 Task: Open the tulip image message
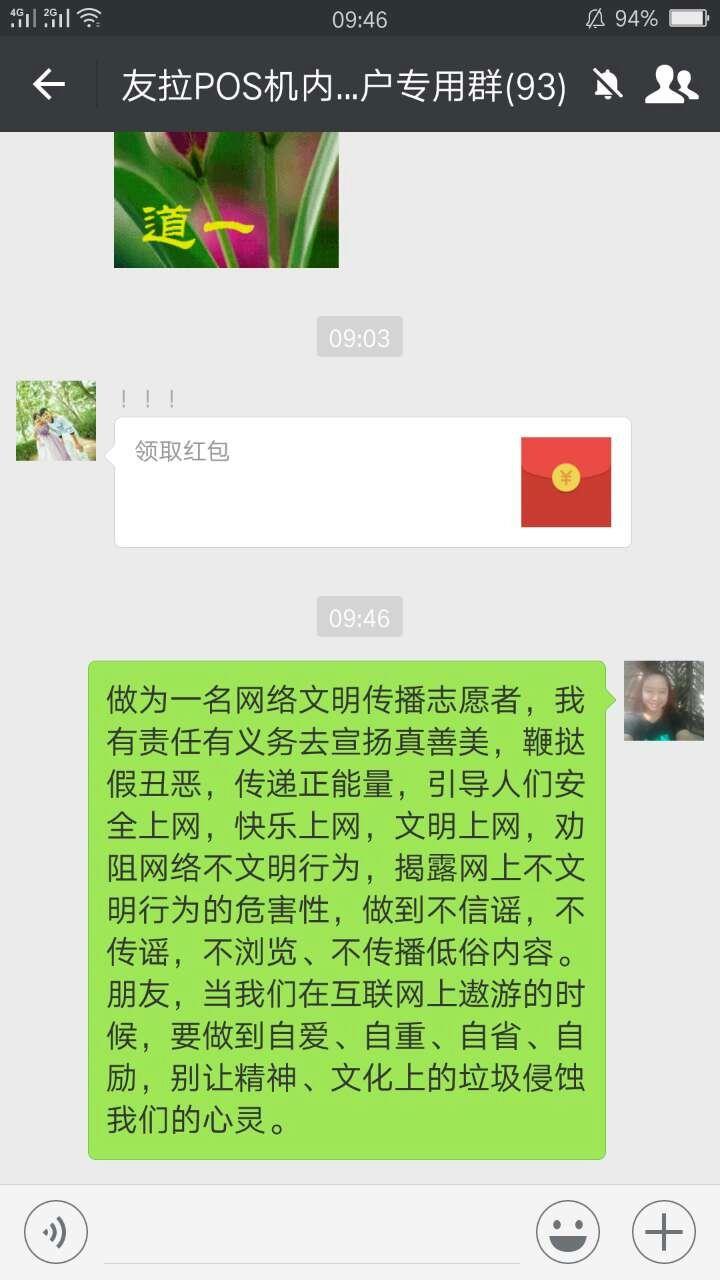[226, 200]
